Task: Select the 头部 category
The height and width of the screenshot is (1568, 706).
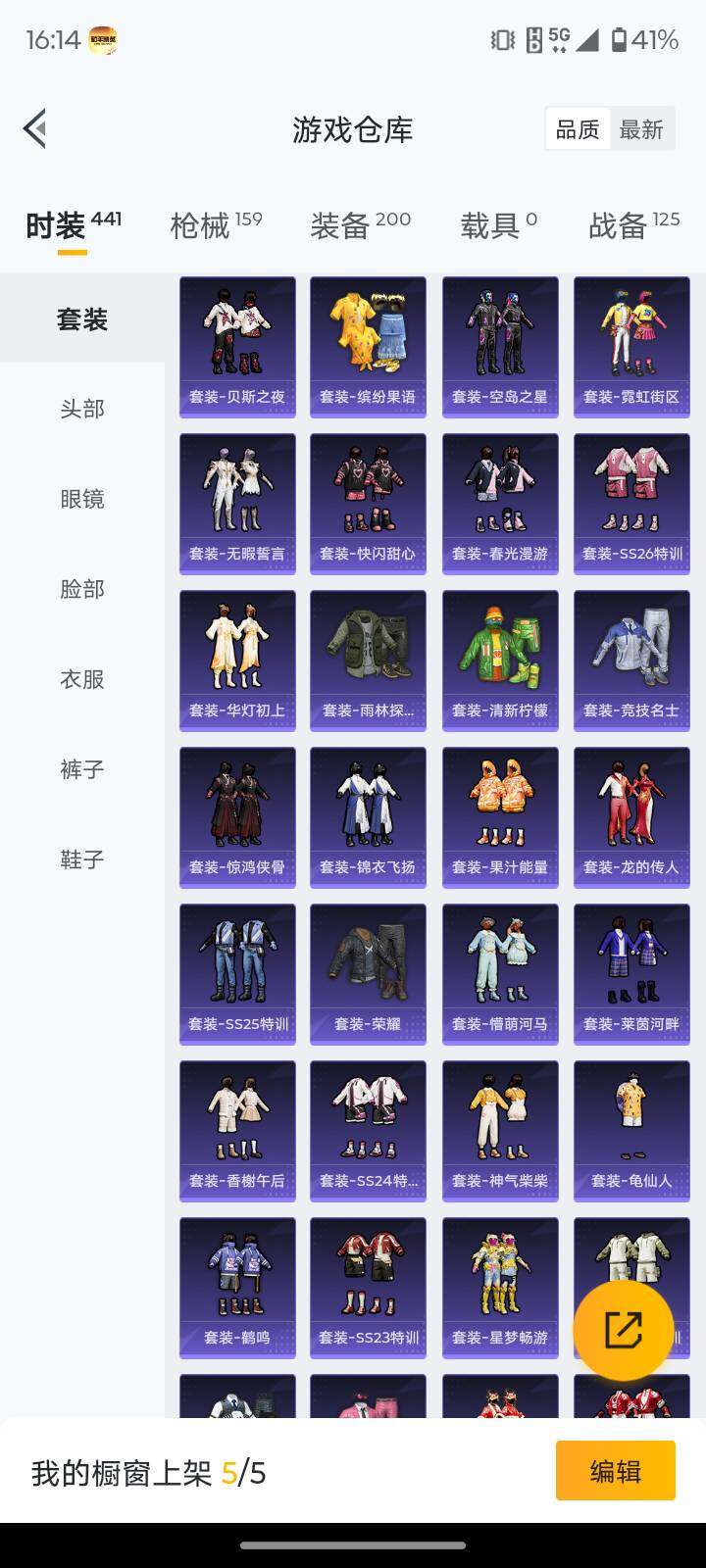Action: pyautogui.click(x=82, y=409)
